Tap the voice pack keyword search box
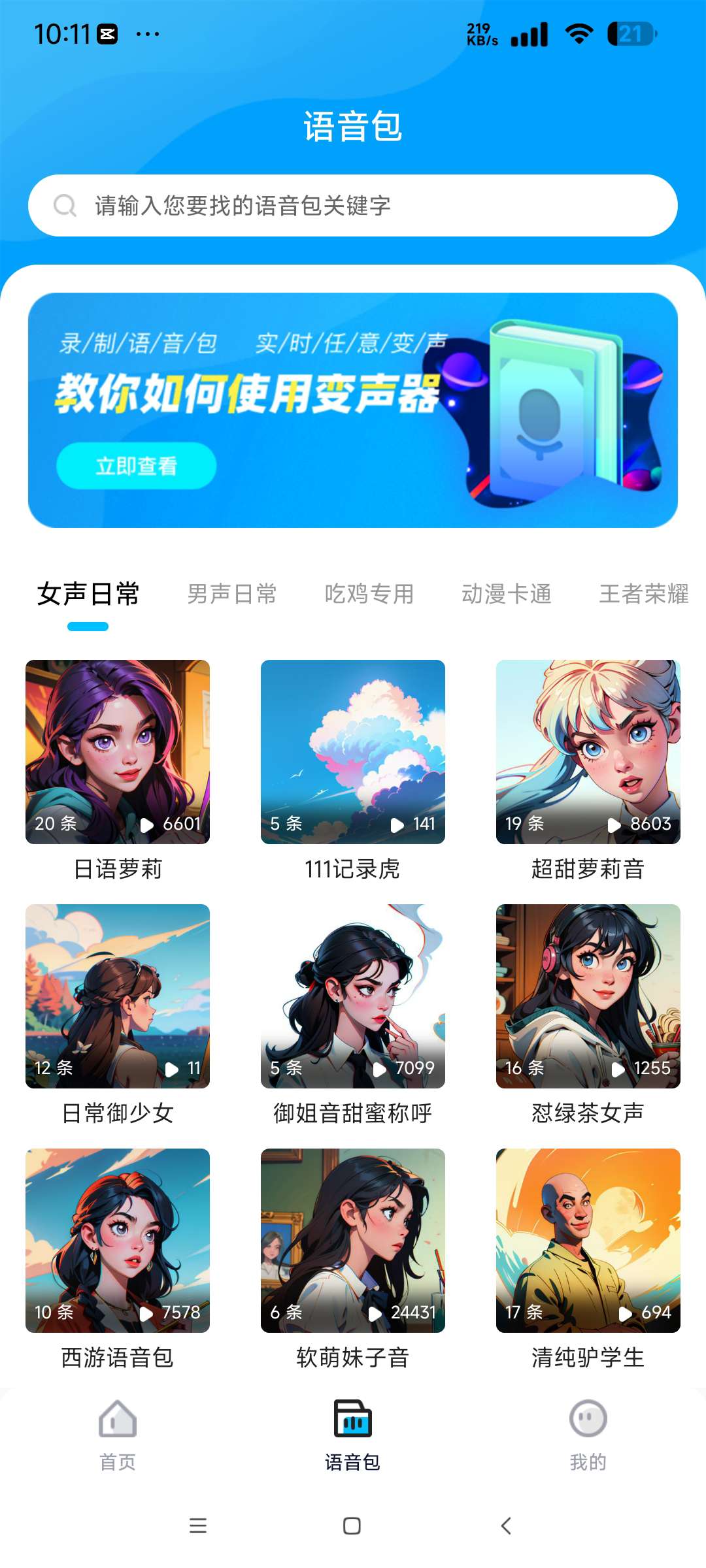This screenshot has height=1568, width=706. tap(353, 205)
